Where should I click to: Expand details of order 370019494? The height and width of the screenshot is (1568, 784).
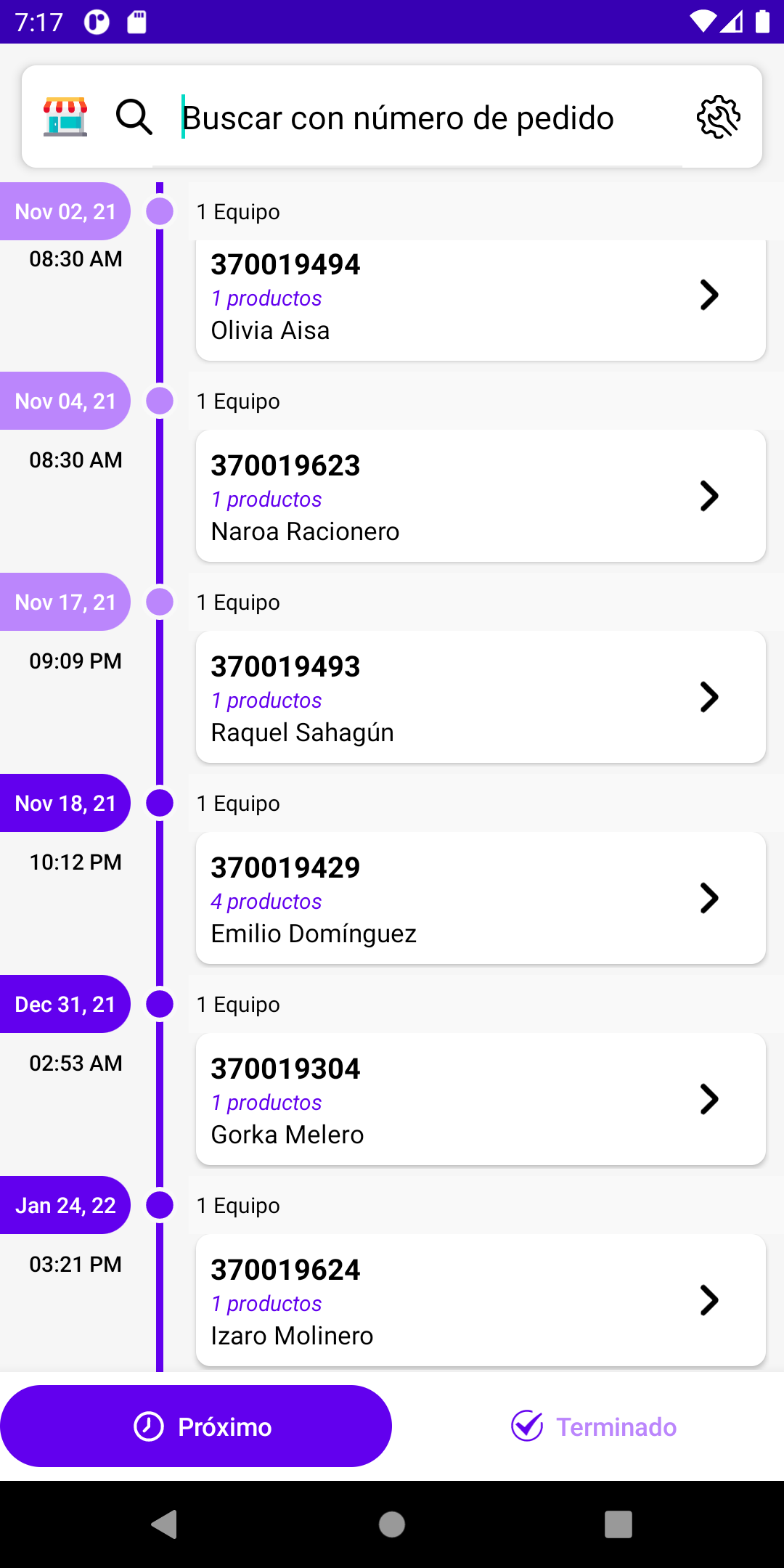(x=710, y=295)
